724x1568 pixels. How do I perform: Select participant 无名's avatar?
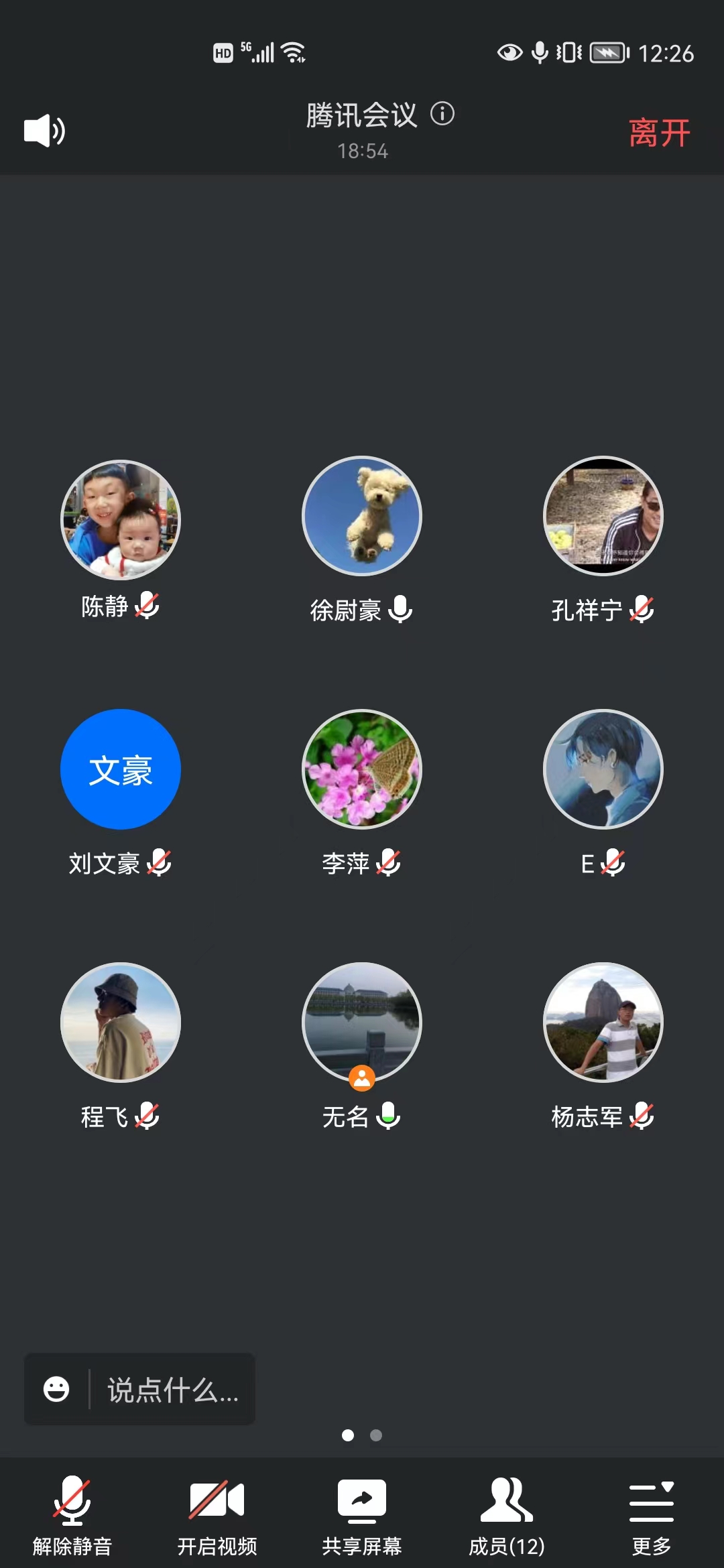[x=362, y=1023]
